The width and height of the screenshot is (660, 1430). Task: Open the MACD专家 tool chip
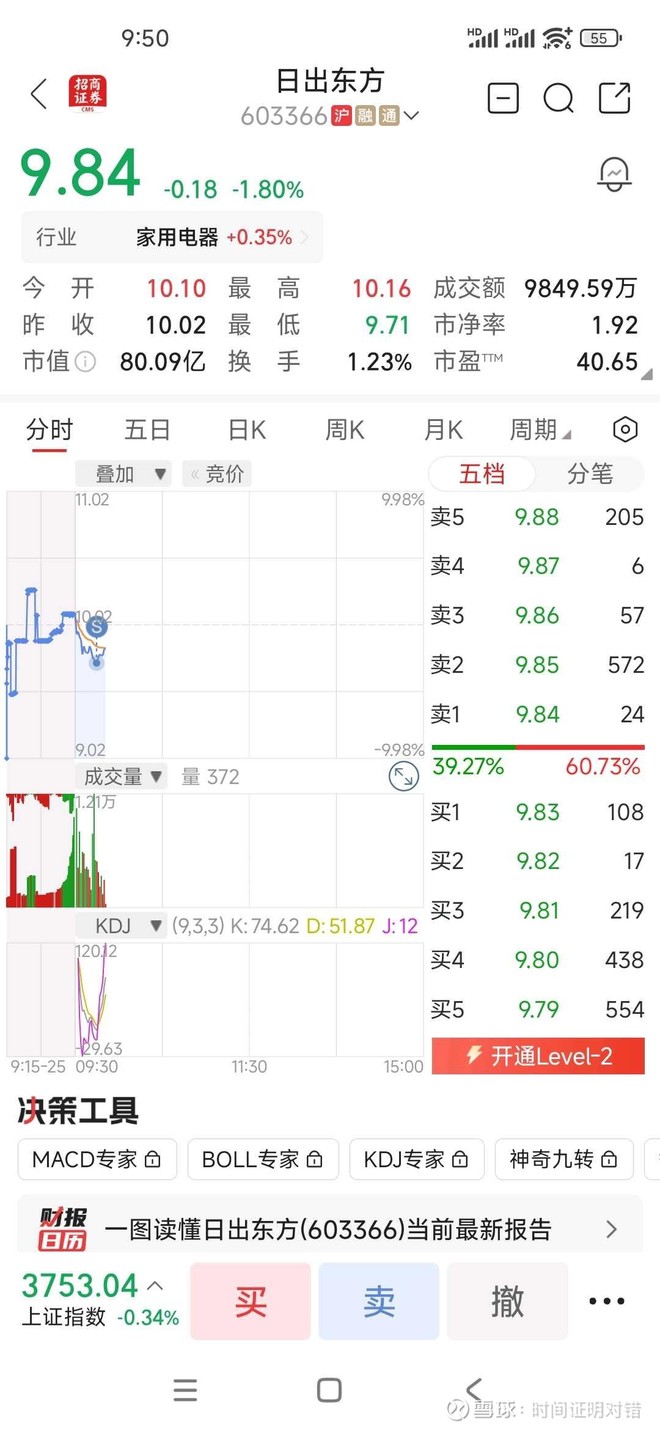pos(97,1159)
